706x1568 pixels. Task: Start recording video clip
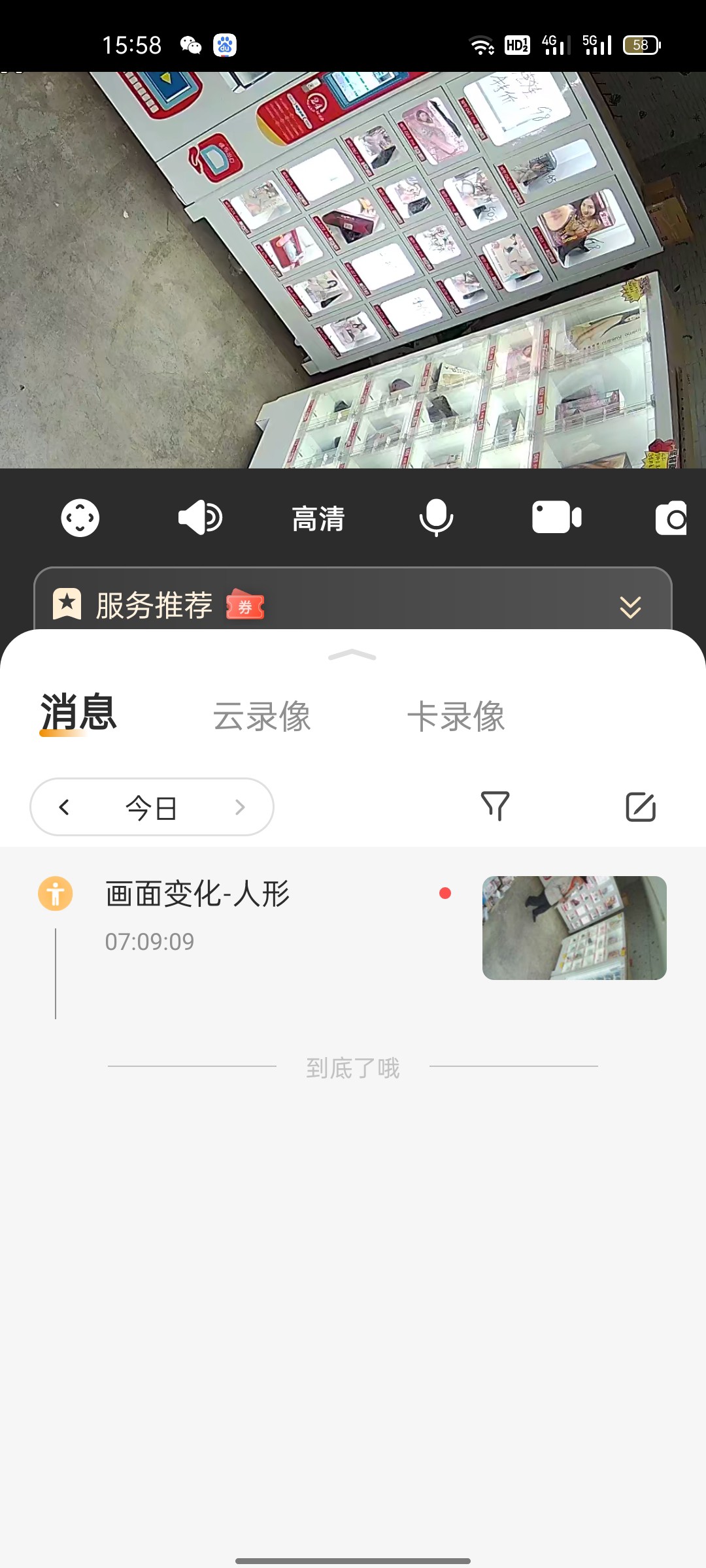(x=556, y=518)
